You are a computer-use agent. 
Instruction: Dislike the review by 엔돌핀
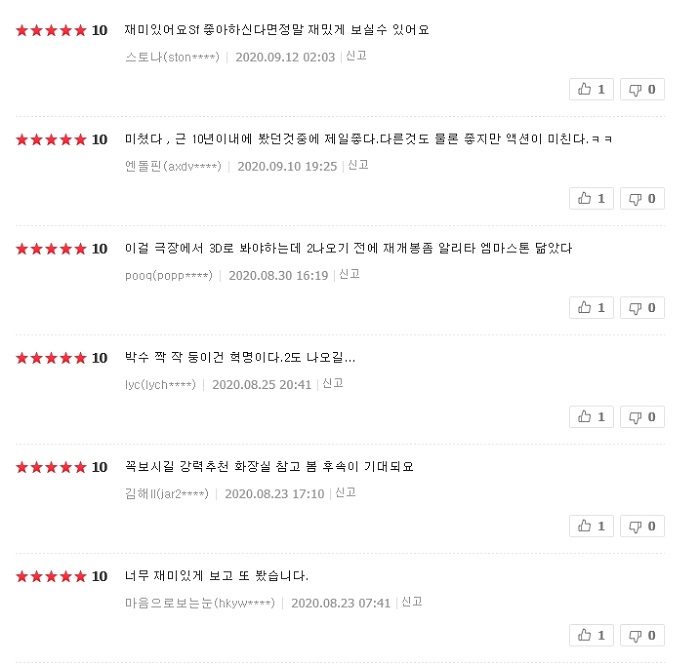pyautogui.click(x=641, y=198)
